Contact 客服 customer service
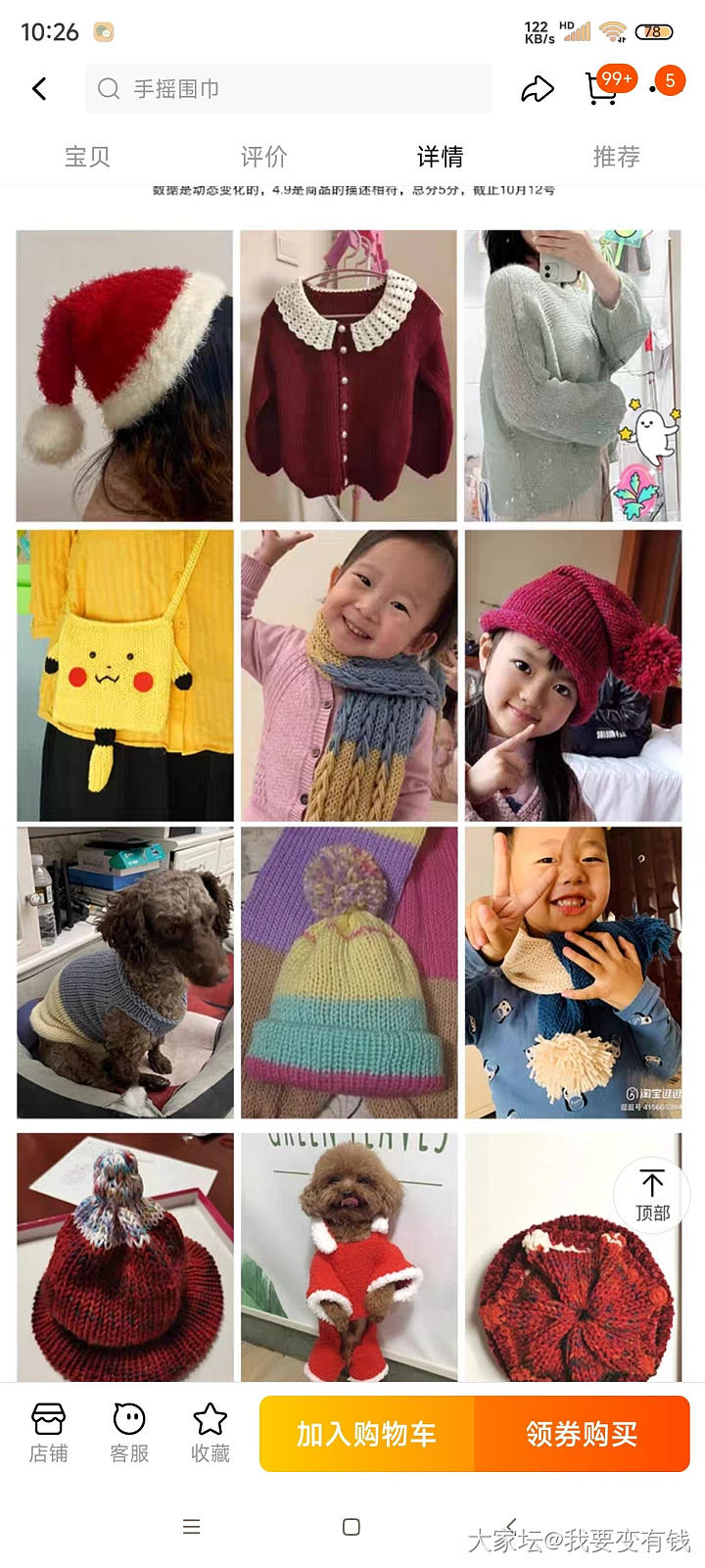This screenshot has height=1568, width=705. [129, 1432]
